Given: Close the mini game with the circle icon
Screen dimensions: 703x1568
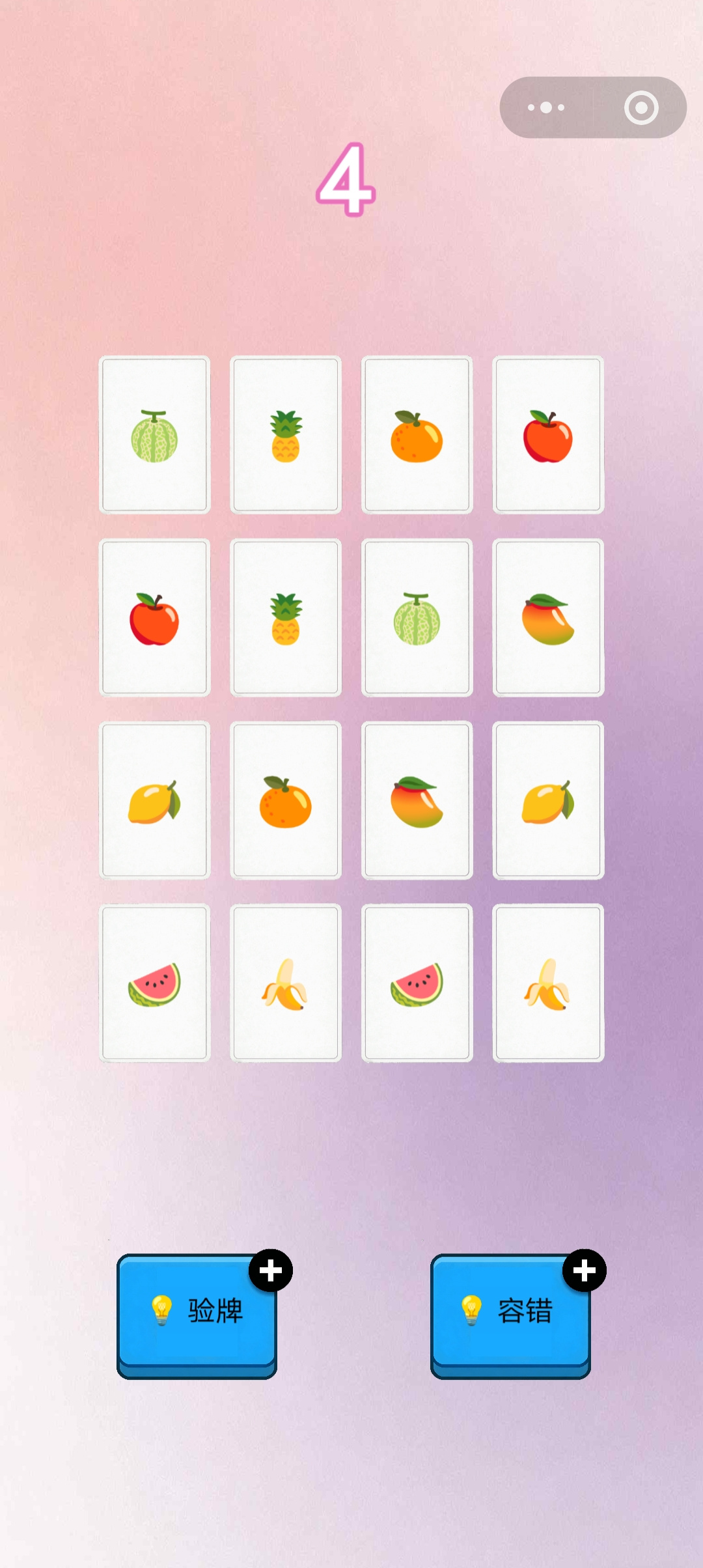Looking at the screenshot, I should [641, 107].
